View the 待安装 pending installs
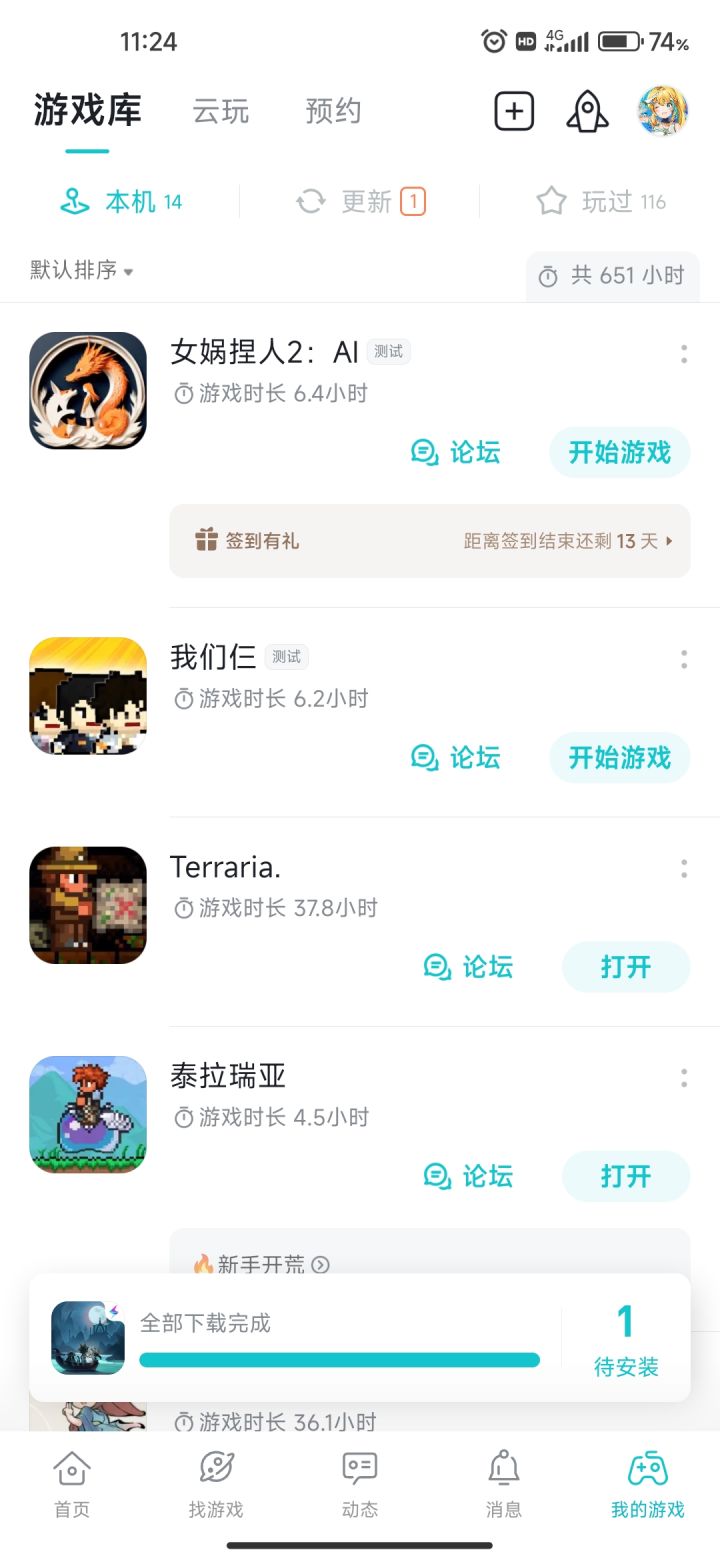Image resolution: width=720 pixels, height=1560 pixels. click(x=626, y=1338)
